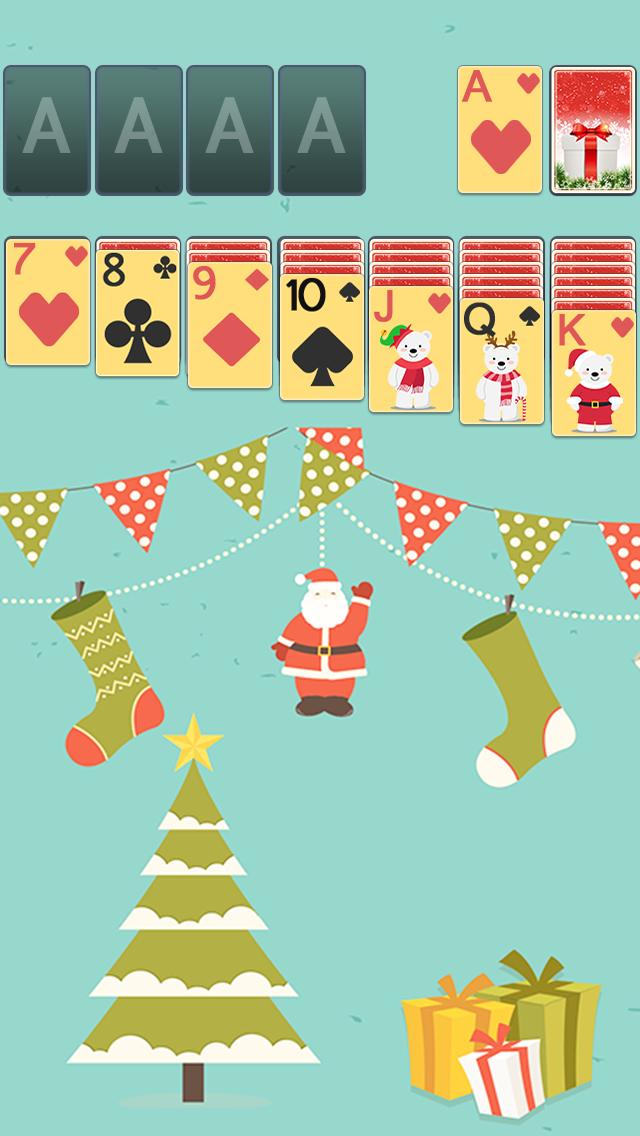Tap the gift-box stock pile to draw

tap(595, 130)
